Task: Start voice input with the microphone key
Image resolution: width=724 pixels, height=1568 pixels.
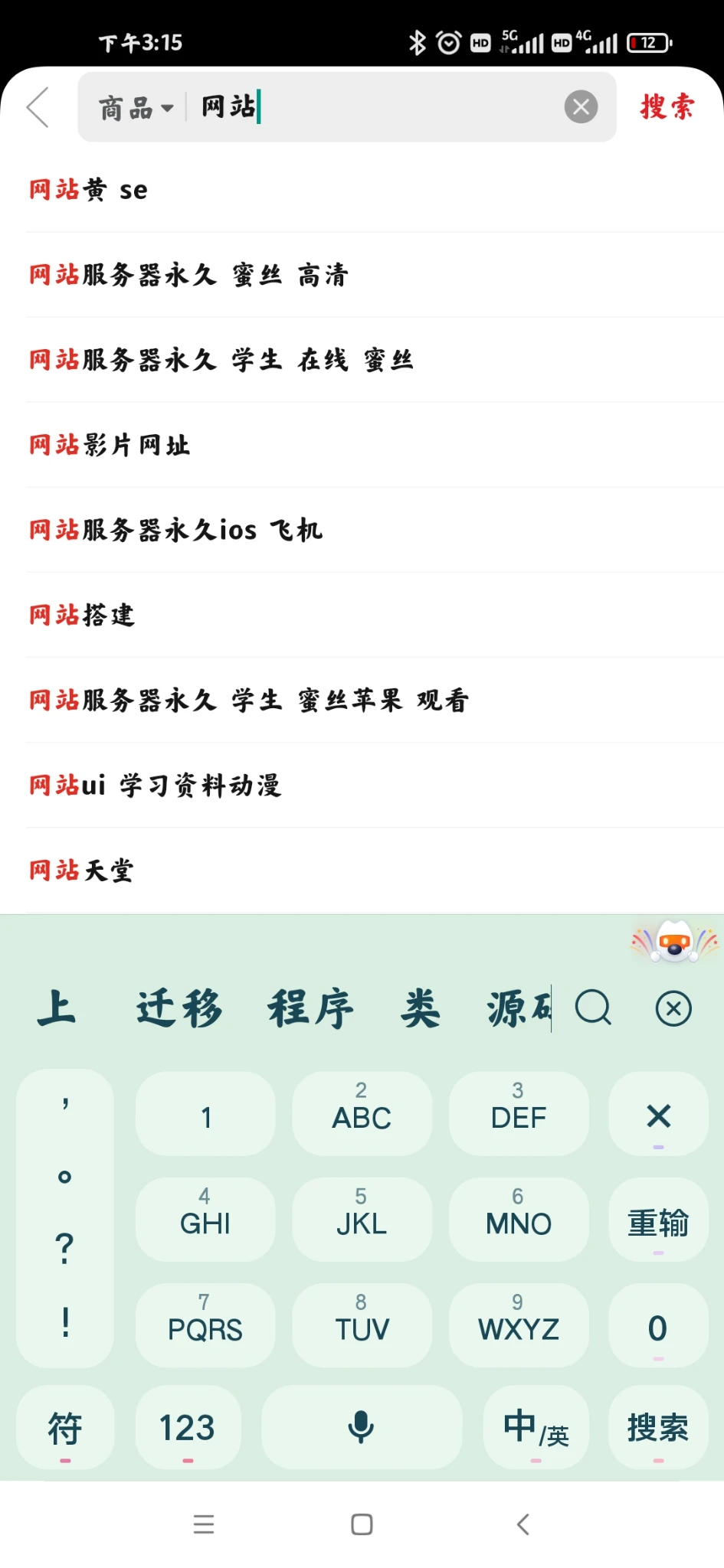Action: click(x=362, y=1428)
